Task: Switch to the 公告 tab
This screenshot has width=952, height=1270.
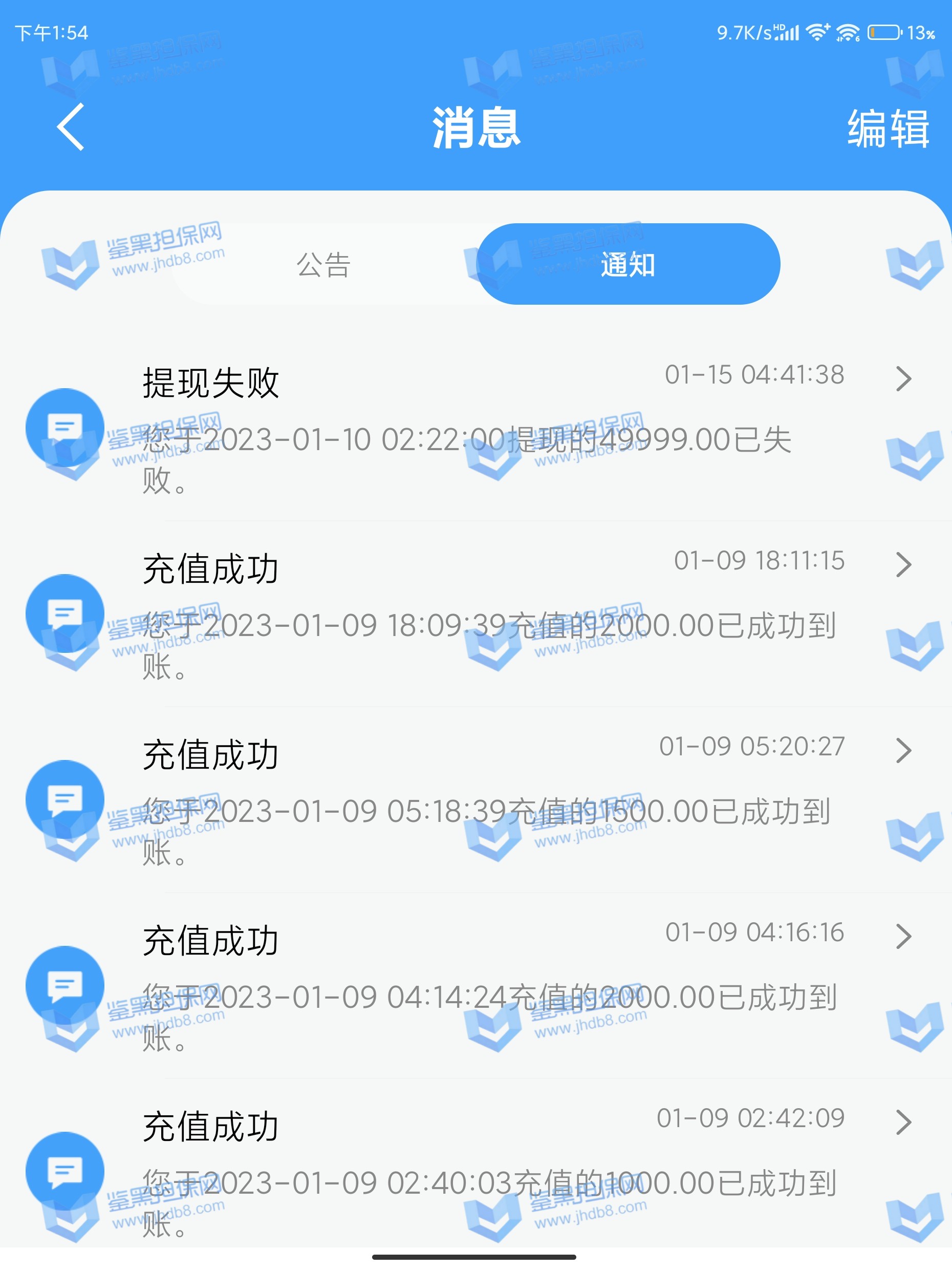Action: pyautogui.click(x=323, y=265)
